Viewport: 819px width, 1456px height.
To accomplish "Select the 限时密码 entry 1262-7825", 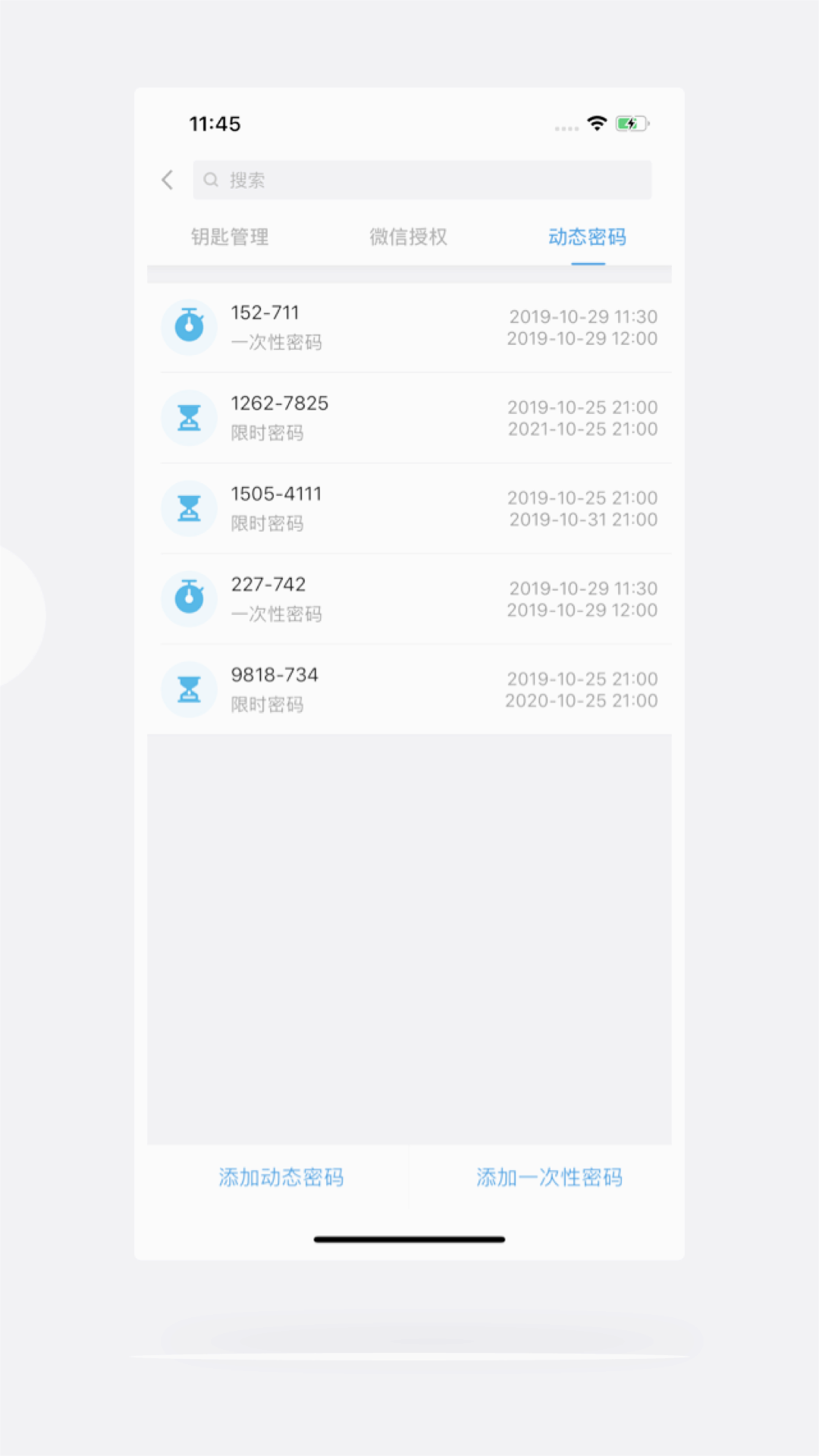I will (409, 417).
